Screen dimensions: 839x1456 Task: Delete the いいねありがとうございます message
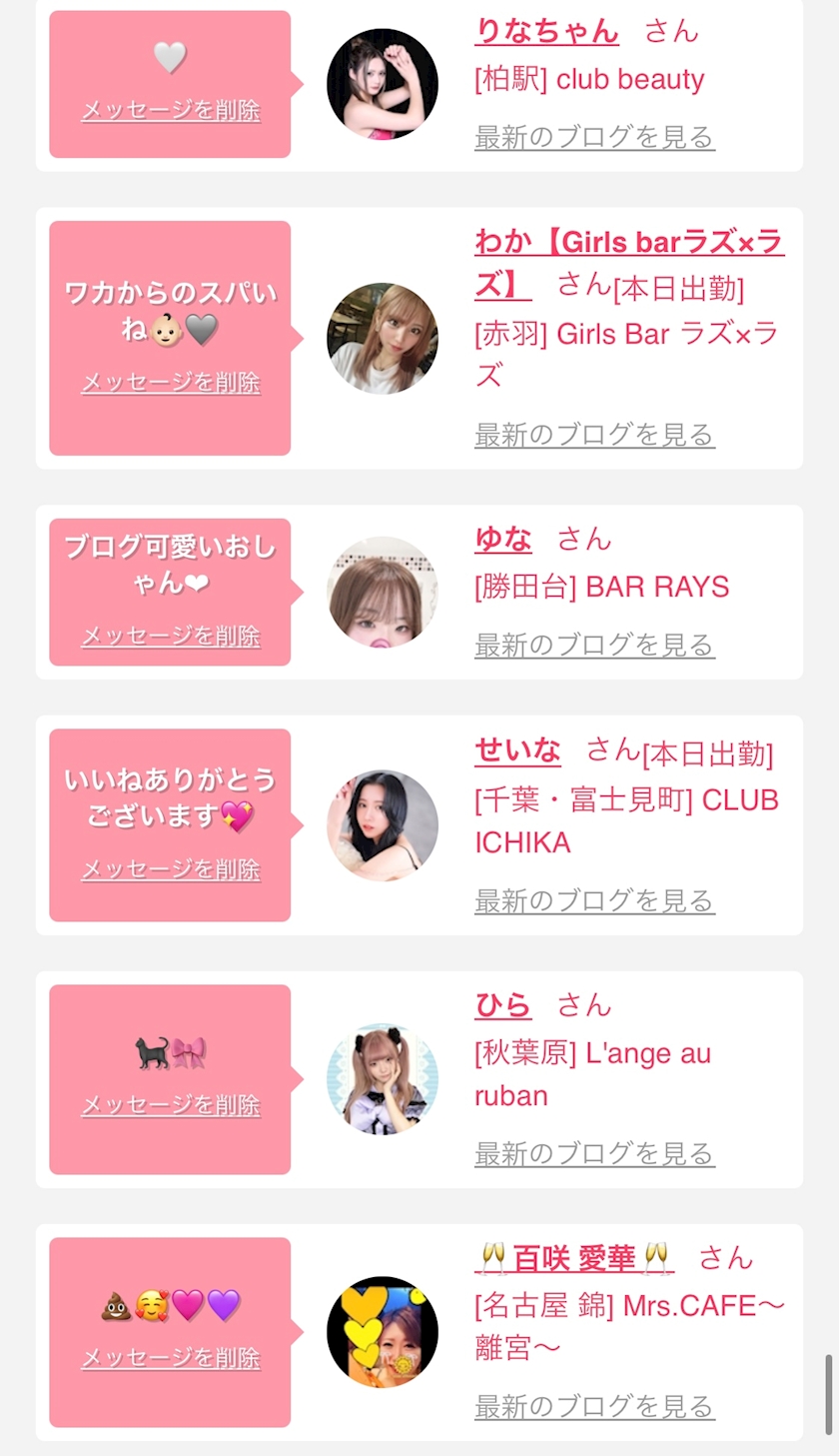click(171, 869)
